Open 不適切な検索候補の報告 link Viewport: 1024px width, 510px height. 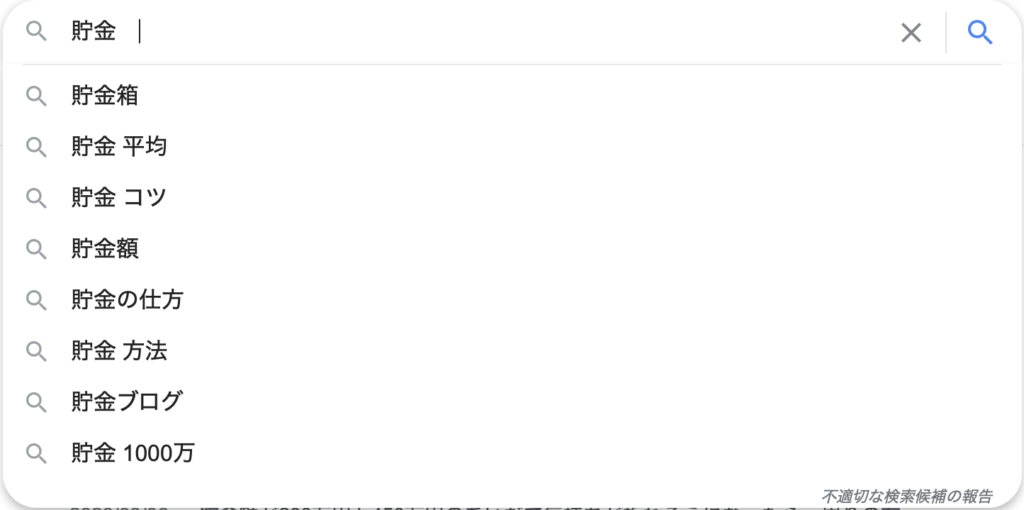point(907,495)
